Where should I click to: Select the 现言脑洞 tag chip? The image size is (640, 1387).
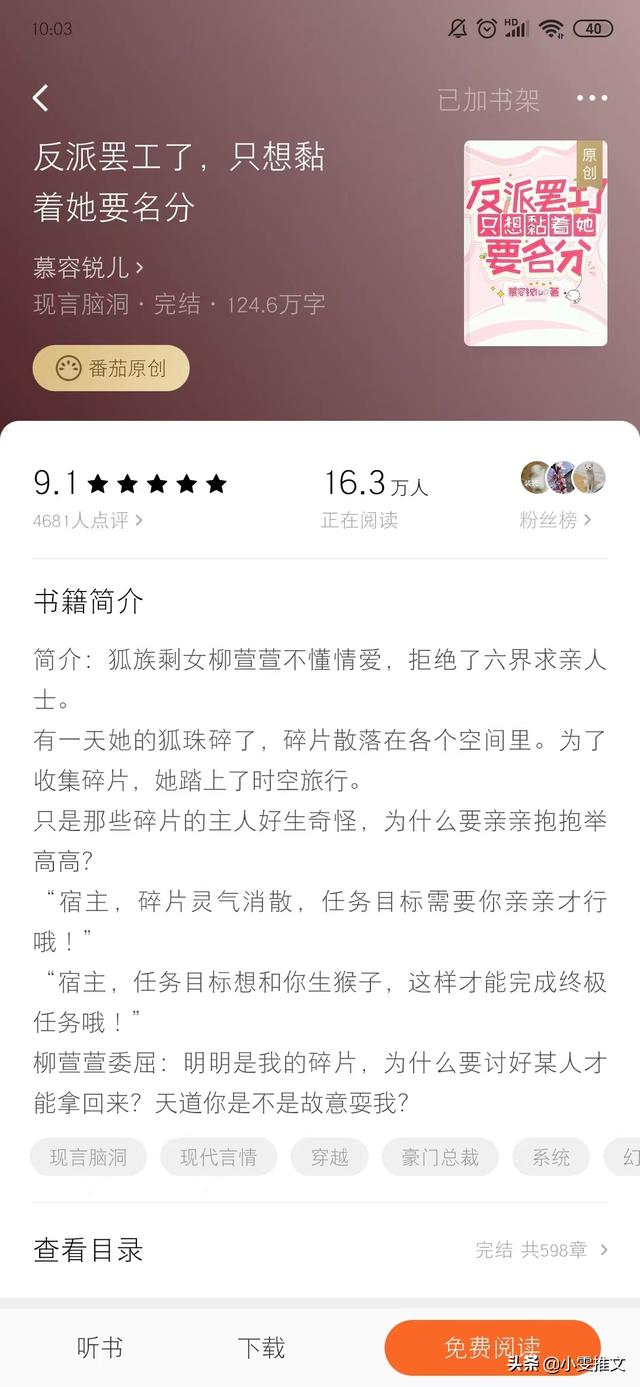coord(89,1157)
